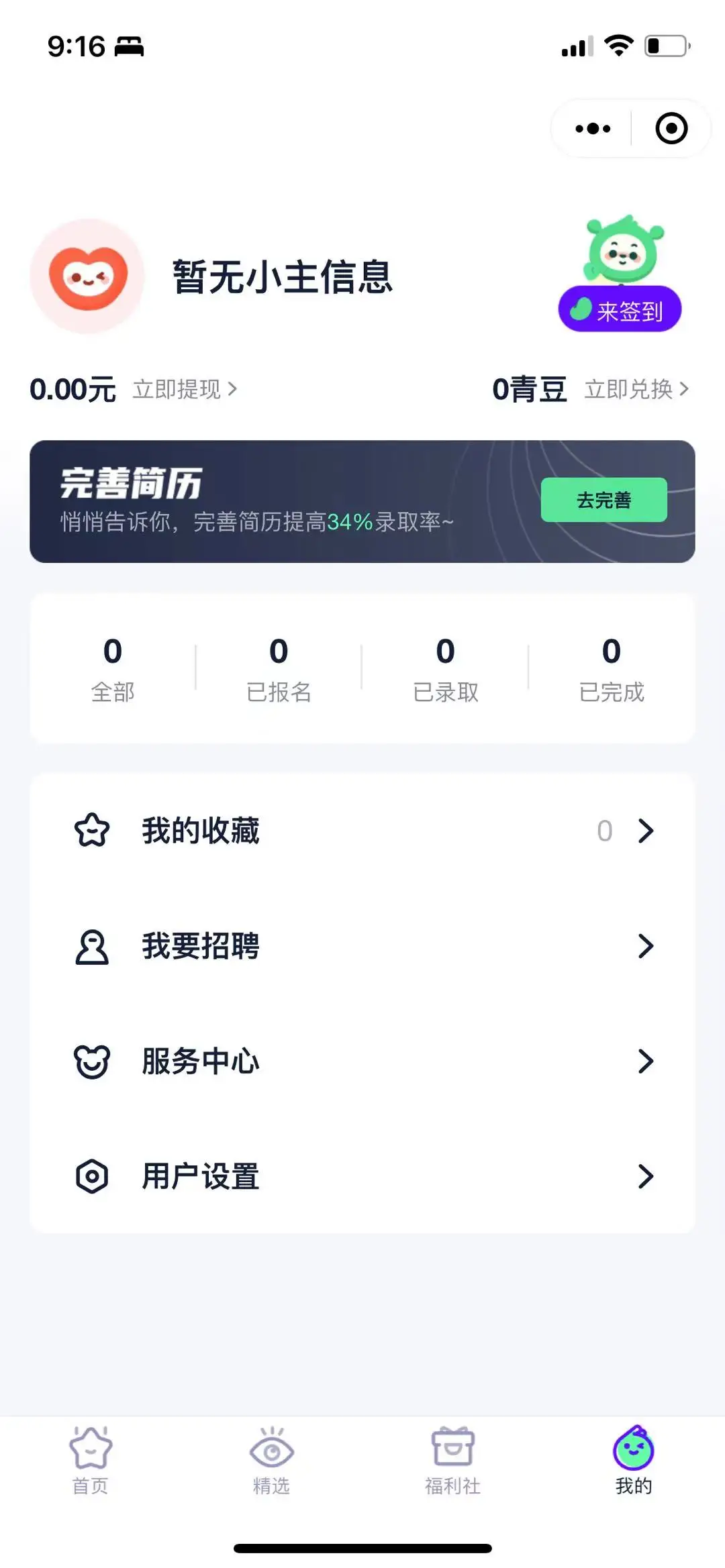725x1568 pixels.
Task: Open the 立即提现 withdraw link
Action: (185, 389)
